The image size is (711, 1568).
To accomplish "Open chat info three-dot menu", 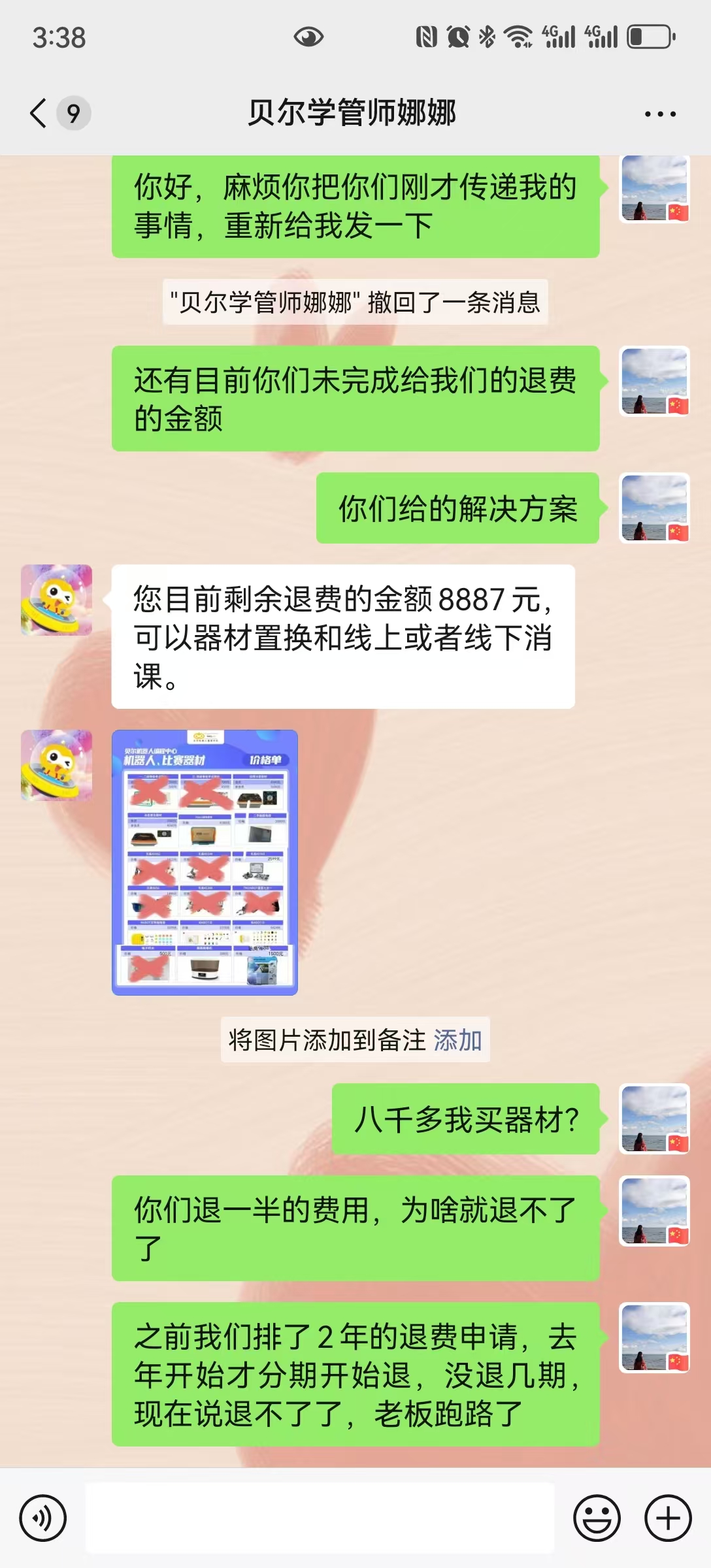I will pyautogui.click(x=660, y=114).
